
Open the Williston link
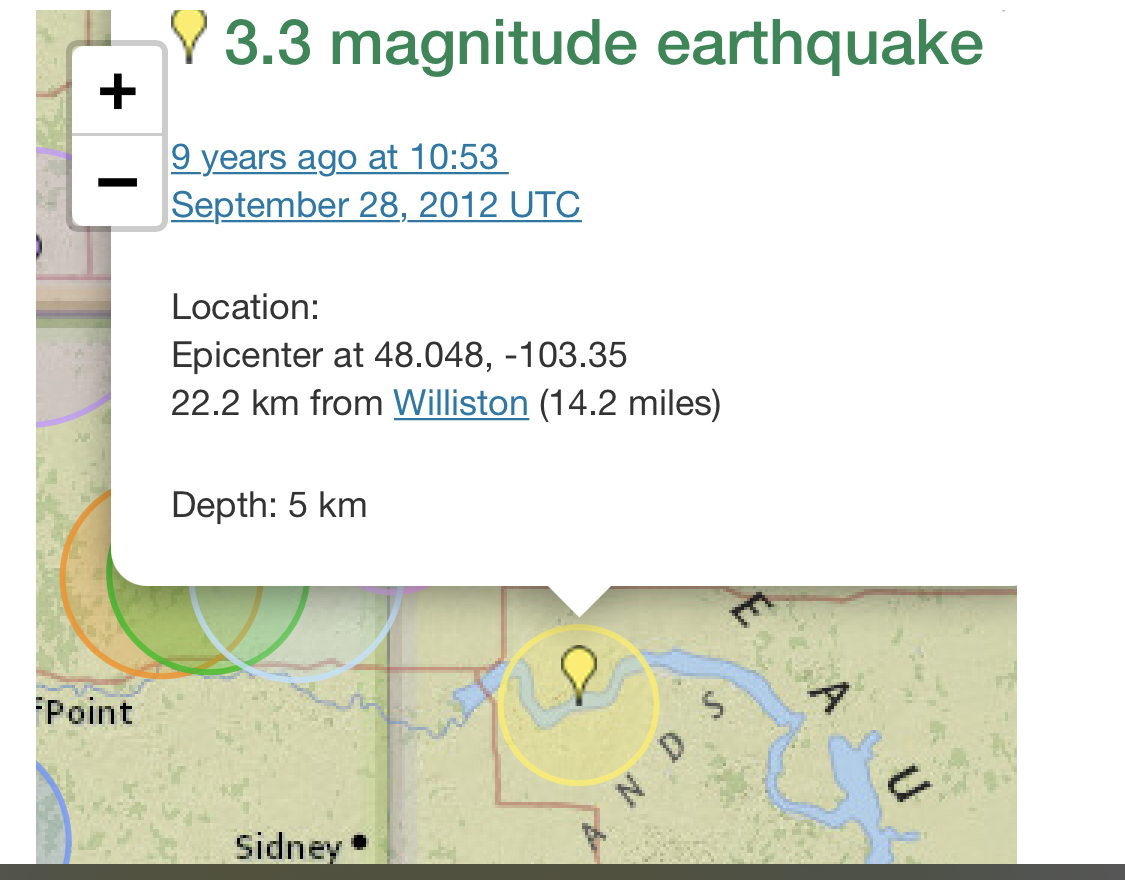[x=461, y=403]
